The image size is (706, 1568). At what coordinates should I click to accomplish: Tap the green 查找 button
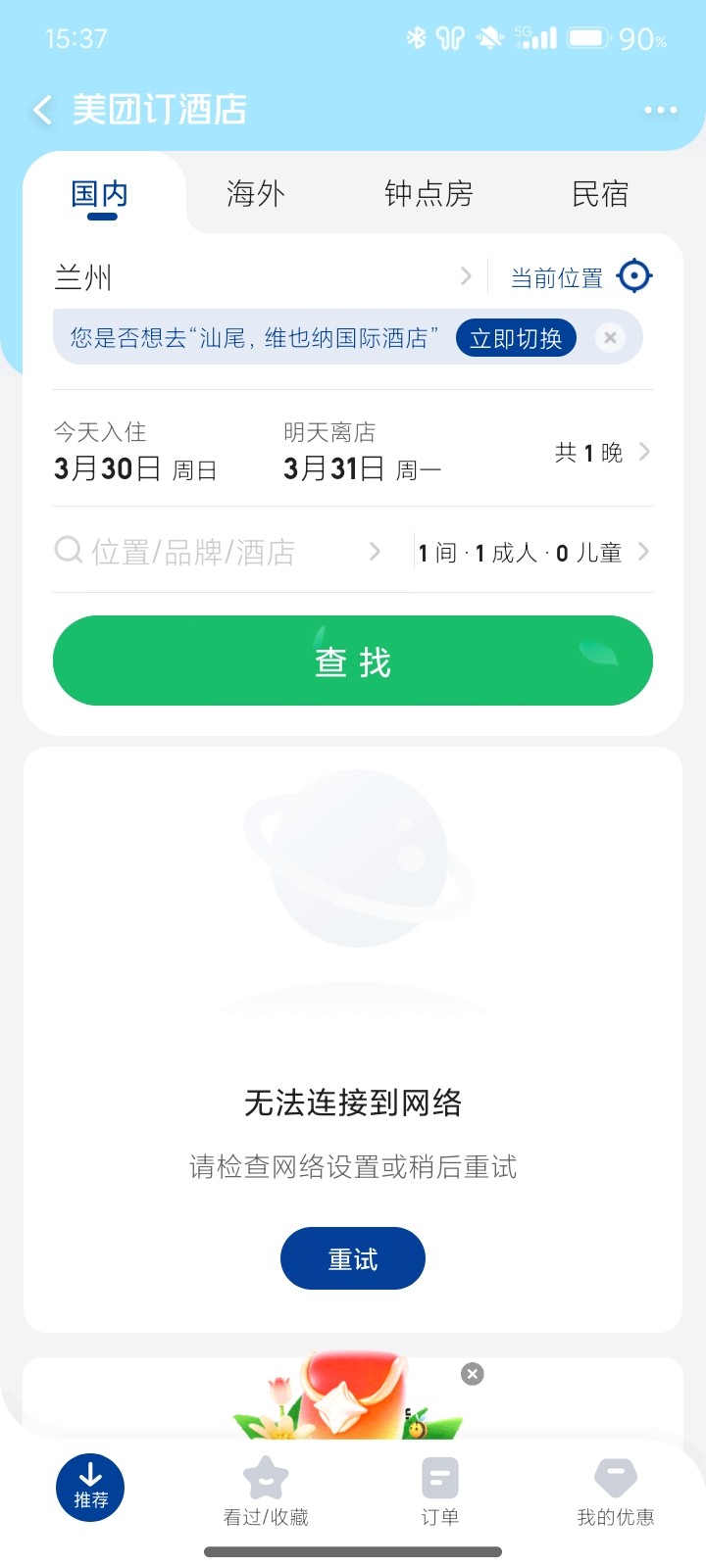353,661
